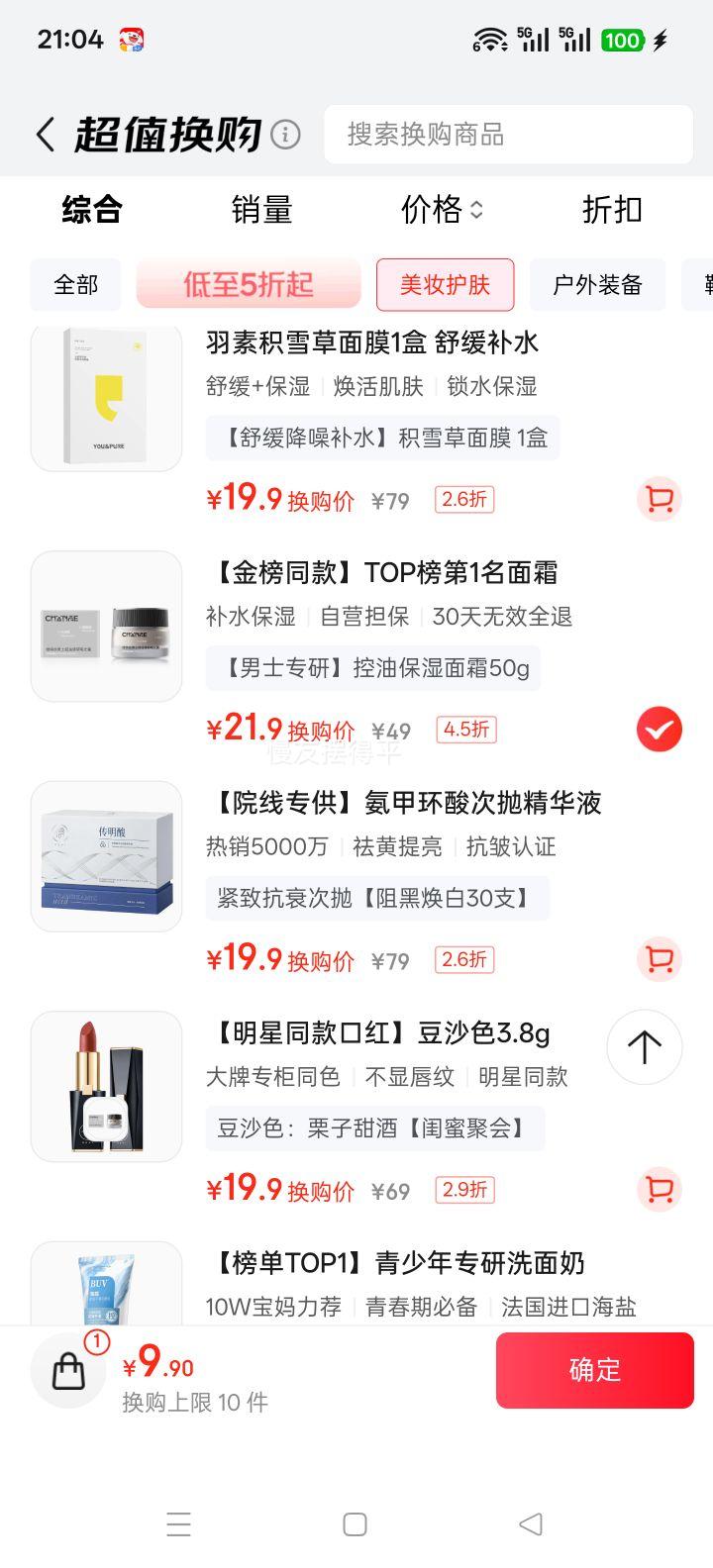The height and width of the screenshot is (1568, 713).
Task: Add 羽素积雪草面膜 to cart
Action: (x=659, y=499)
